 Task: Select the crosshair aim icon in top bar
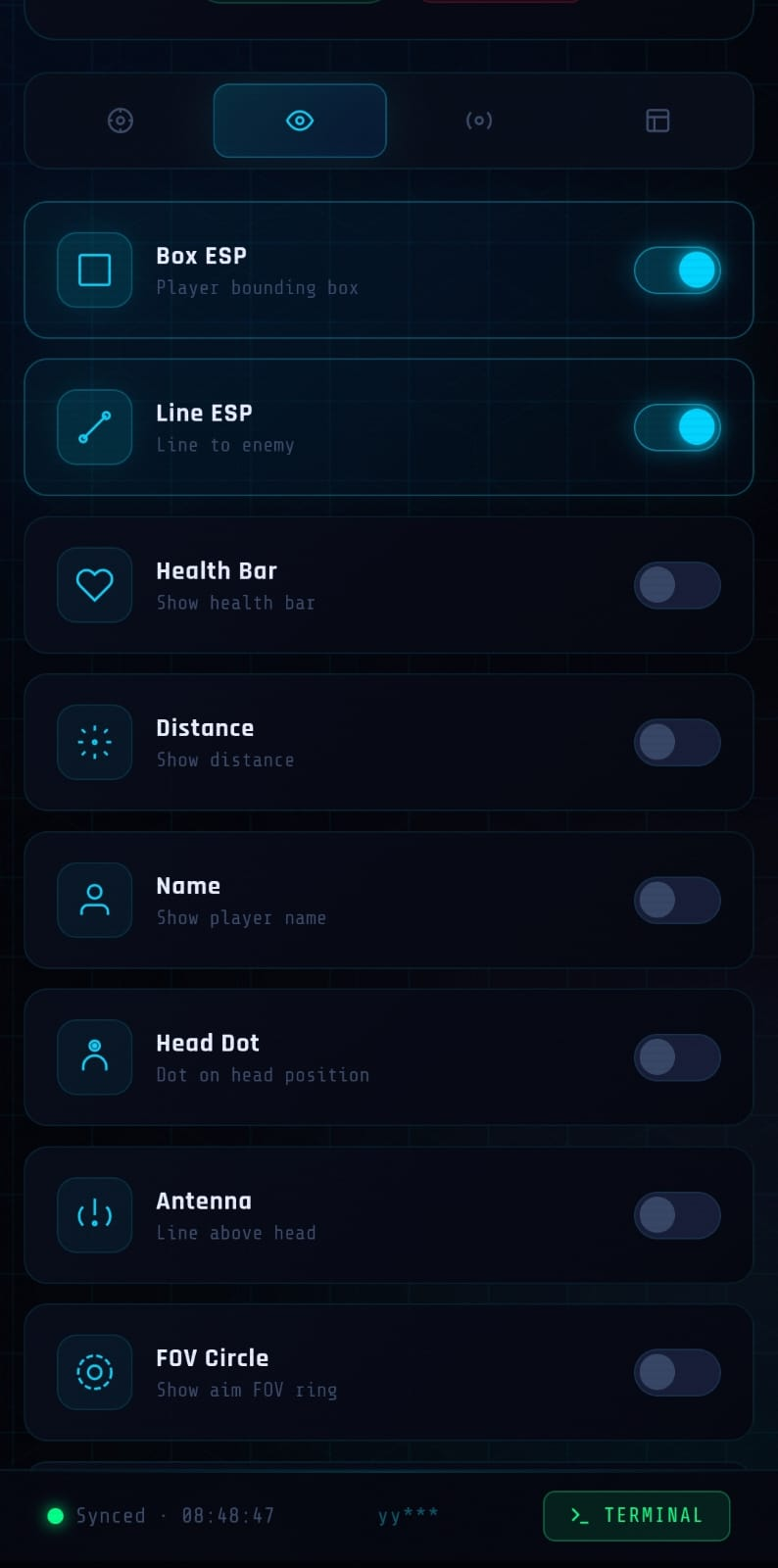(x=120, y=121)
